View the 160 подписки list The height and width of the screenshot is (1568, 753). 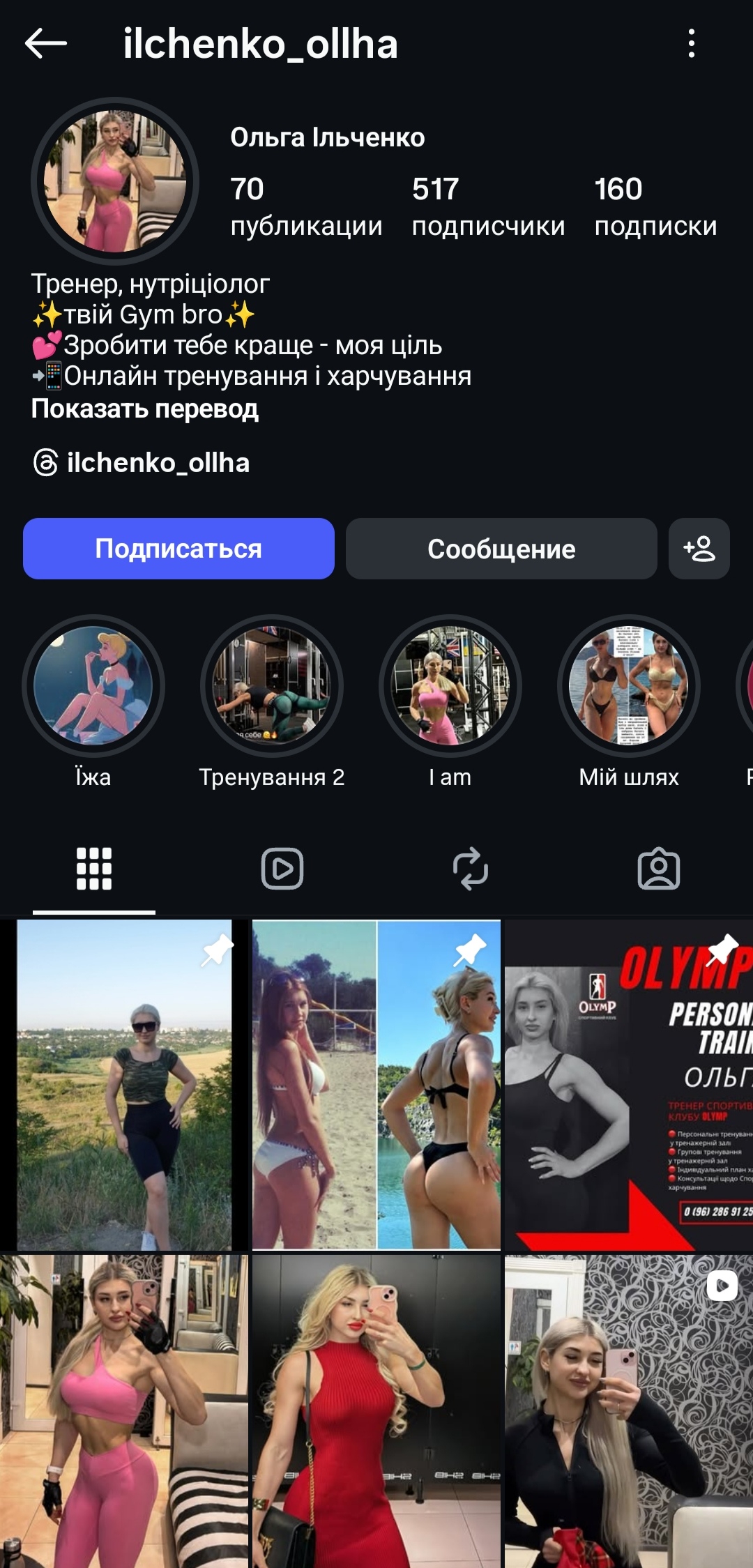point(655,206)
